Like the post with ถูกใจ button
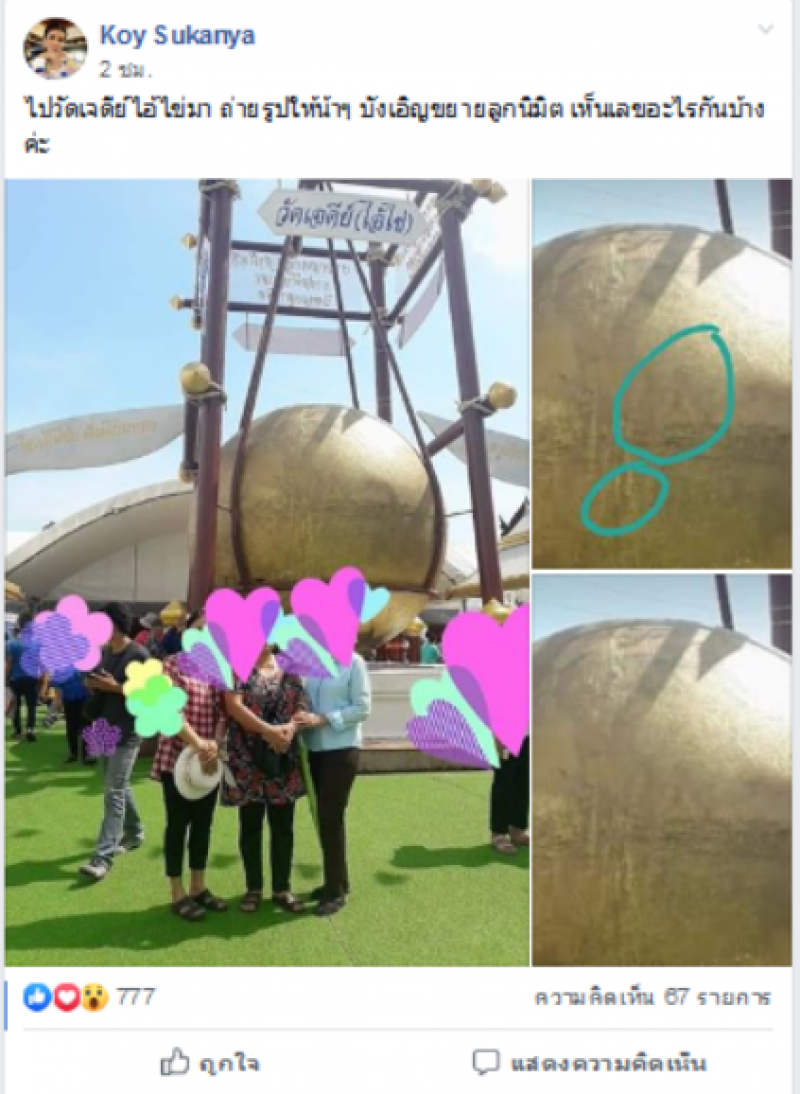This screenshot has width=800, height=1094. tap(210, 1063)
